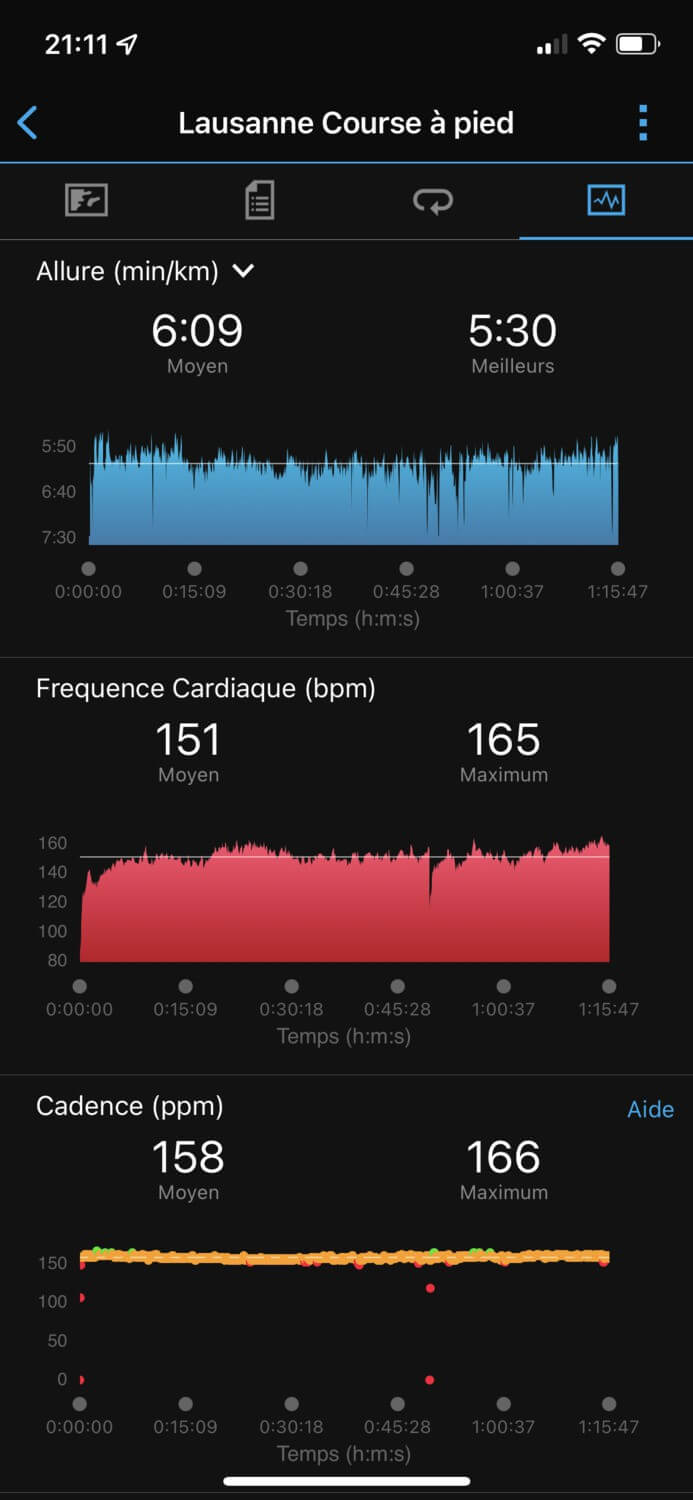Go back from Lausanne Course à pied
The height and width of the screenshot is (1500, 693).
(x=28, y=124)
